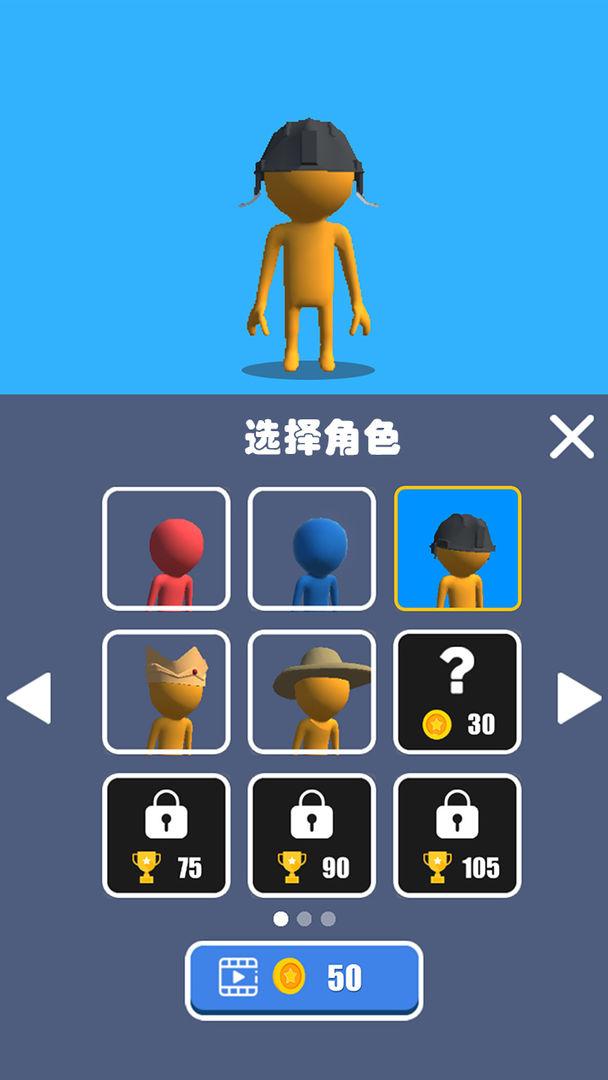Tap the locked character requiring 90 trophies
Screen dimensions: 608x1080
click(312, 836)
